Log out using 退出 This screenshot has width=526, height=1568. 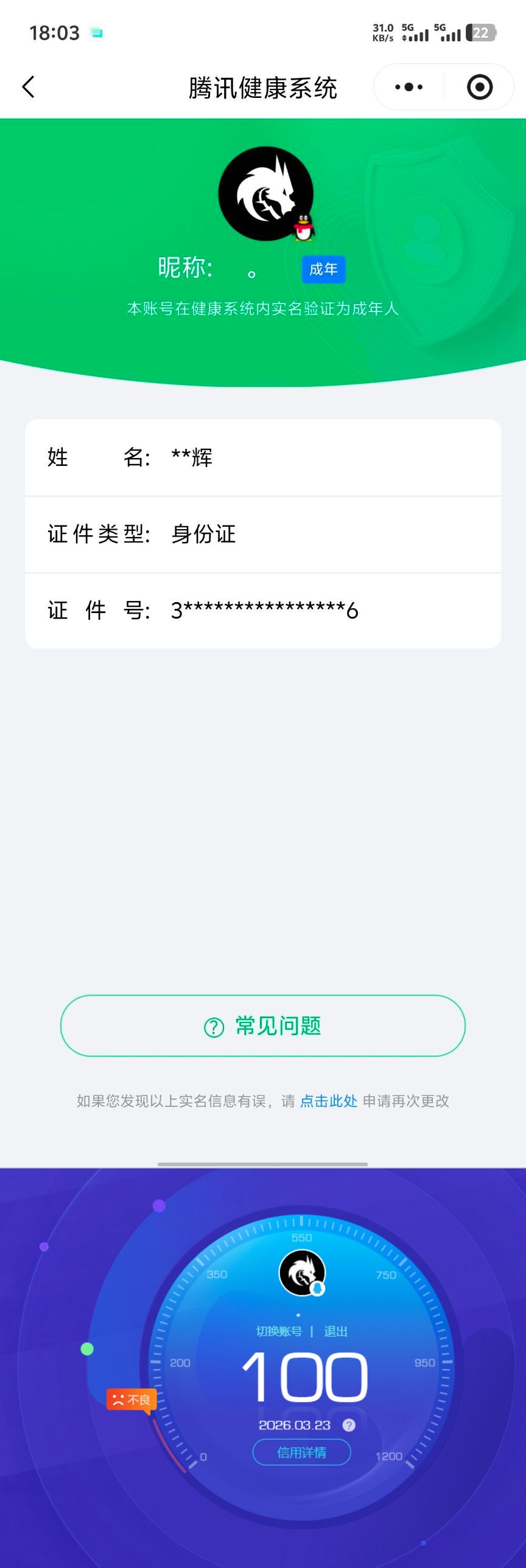pyautogui.click(x=337, y=1331)
